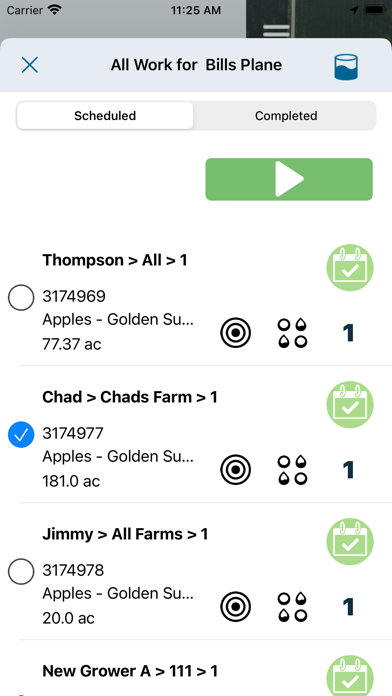Open the droplets icon on Jimmy's order
The image size is (392, 696).
click(292, 606)
